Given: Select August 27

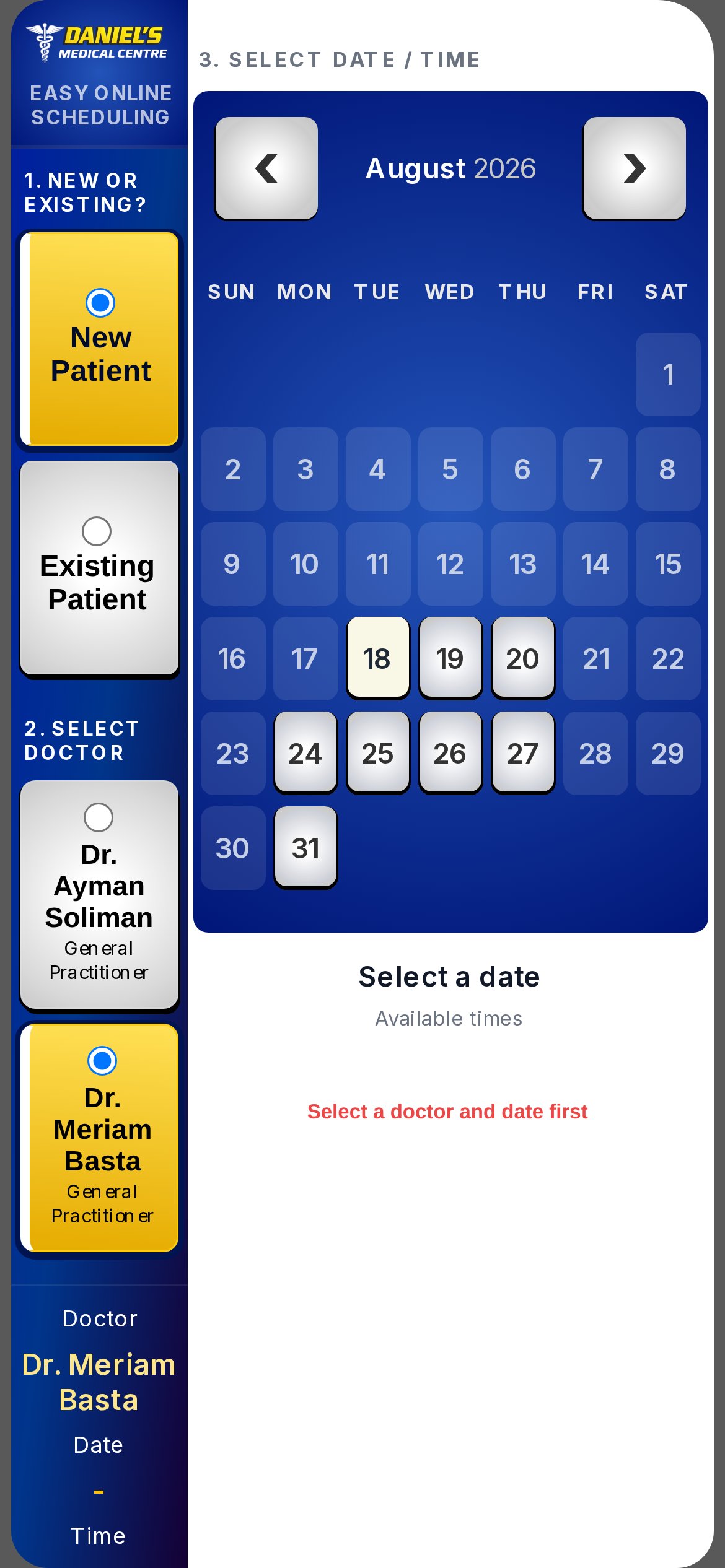Looking at the screenshot, I should (523, 753).
